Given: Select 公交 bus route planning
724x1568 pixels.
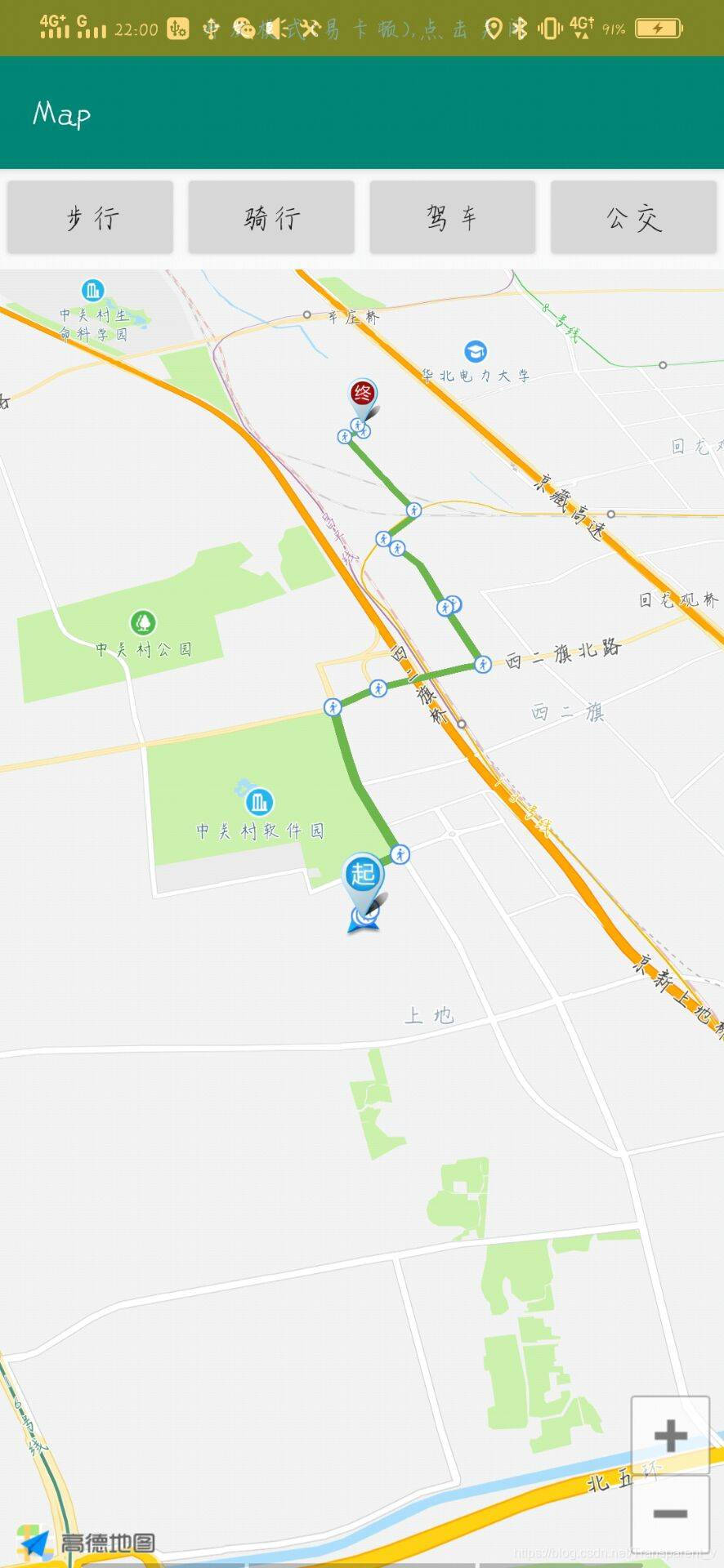Looking at the screenshot, I should pos(633,217).
